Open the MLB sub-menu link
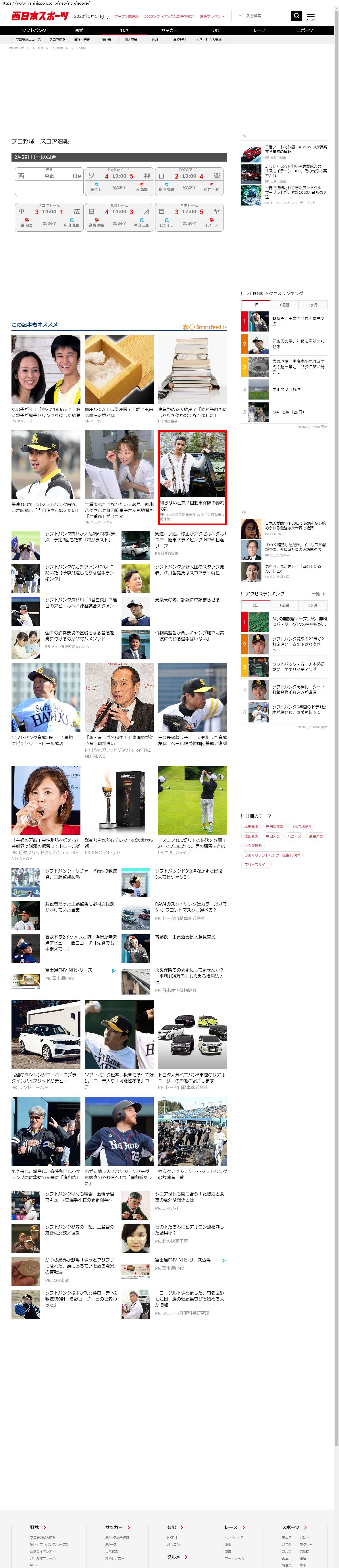This screenshot has height=1568, width=339. point(155,40)
